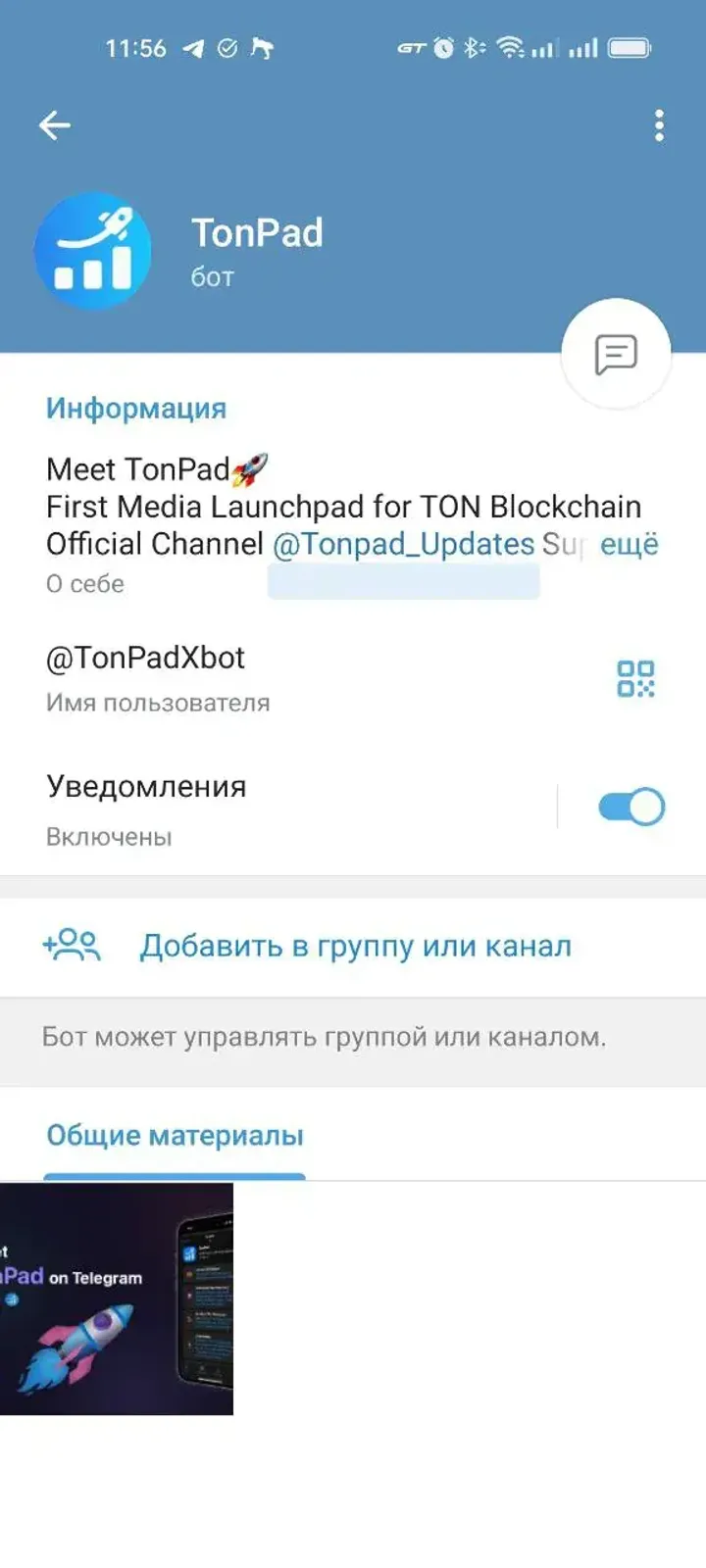This screenshot has height=1568, width=706.
Task: Switch to the Общие материалы tab
Action: coord(174,1135)
